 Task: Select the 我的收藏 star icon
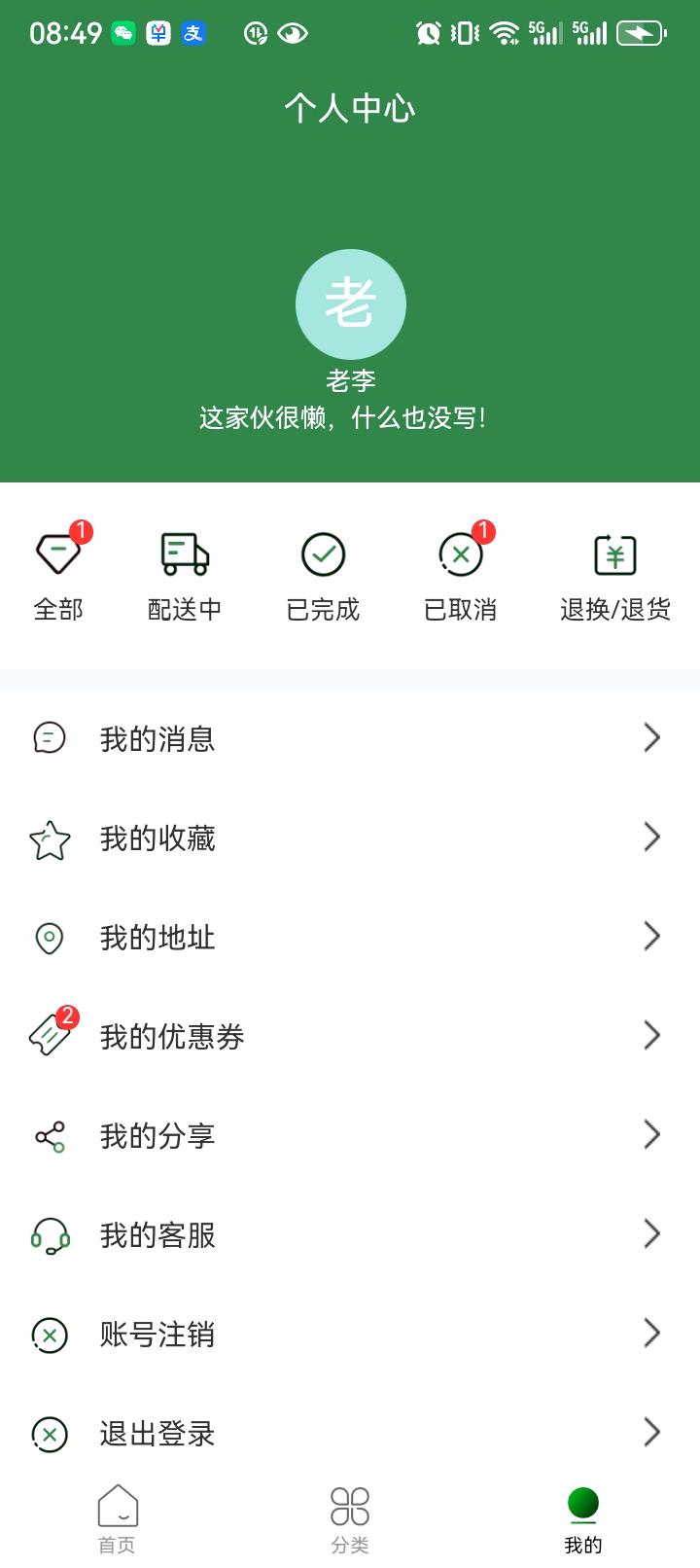[51, 837]
